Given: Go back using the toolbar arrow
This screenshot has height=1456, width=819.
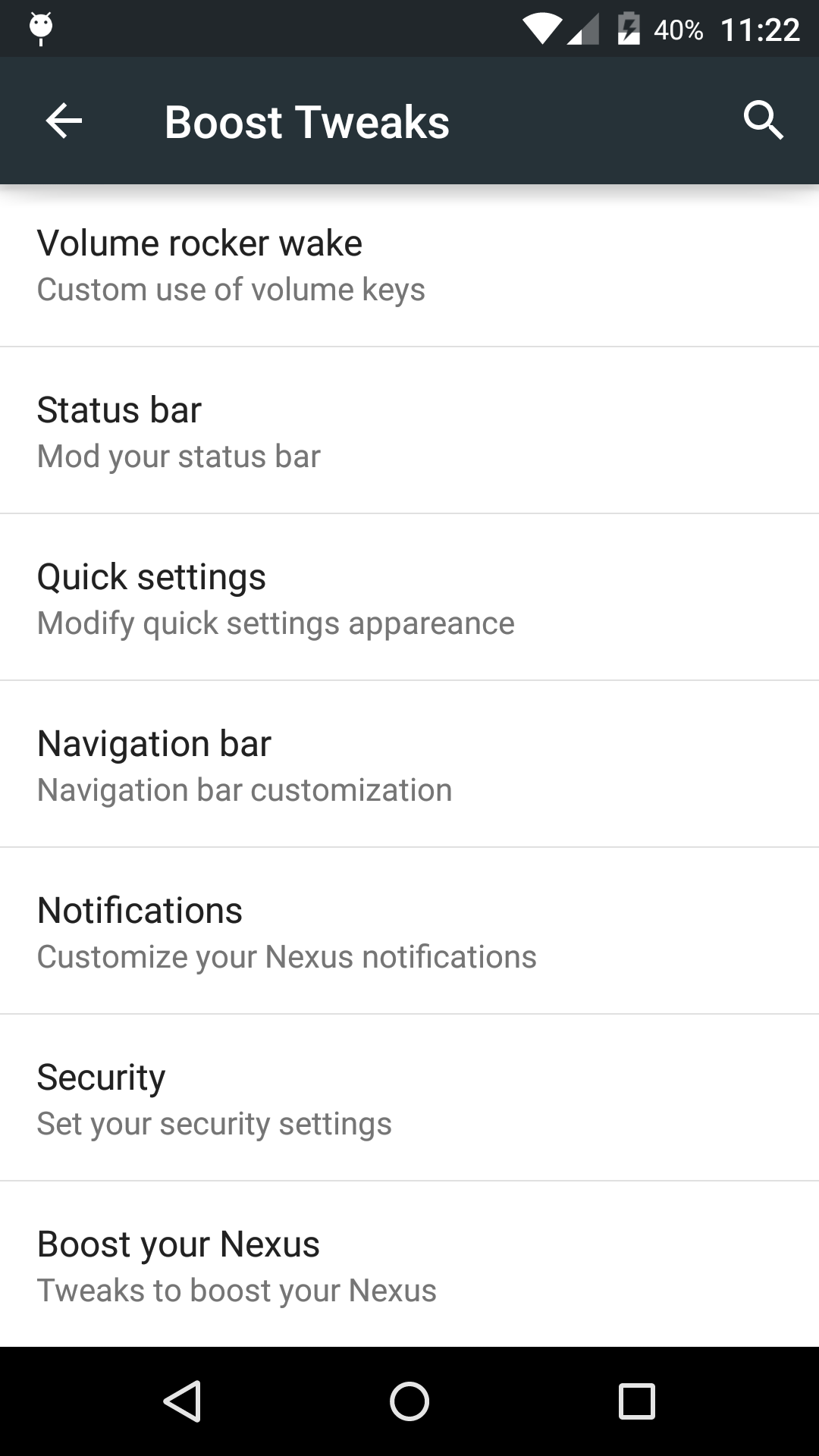Looking at the screenshot, I should pos(64,121).
